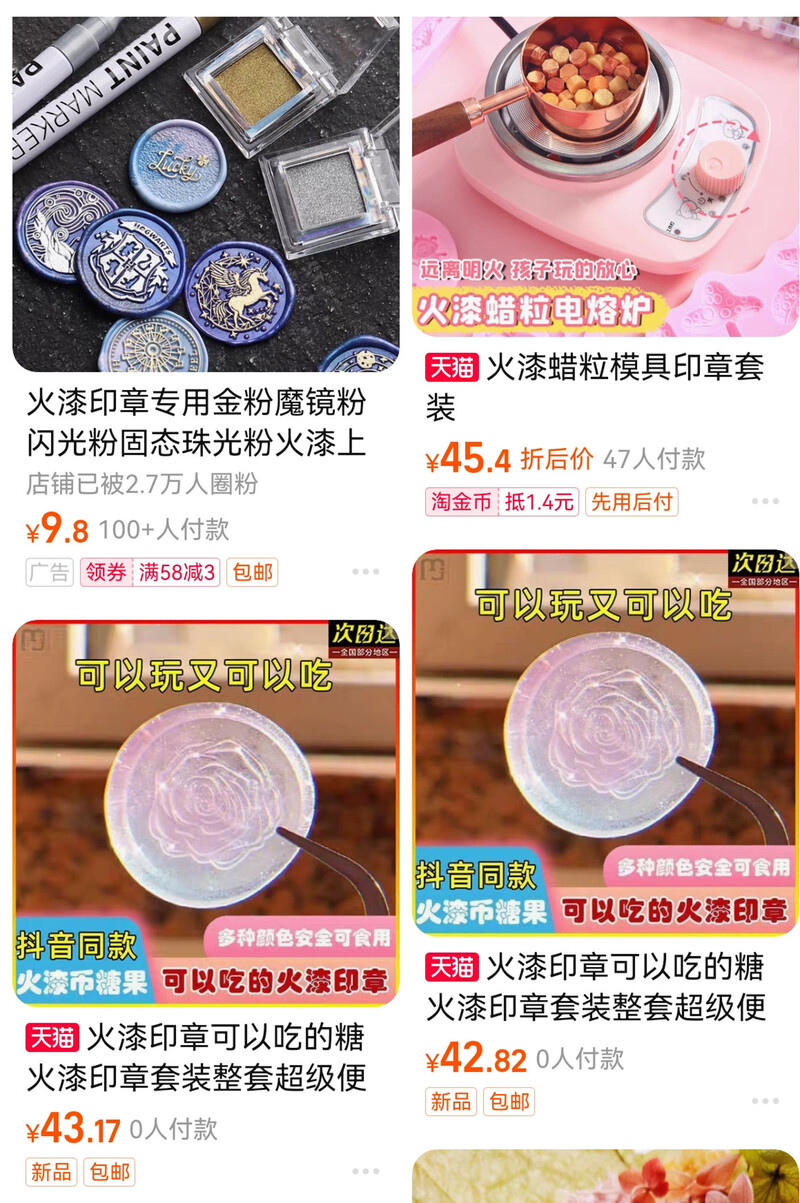Open more options for the ¥45.4 item
The height and width of the screenshot is (1203, 800).
[765, 501]
